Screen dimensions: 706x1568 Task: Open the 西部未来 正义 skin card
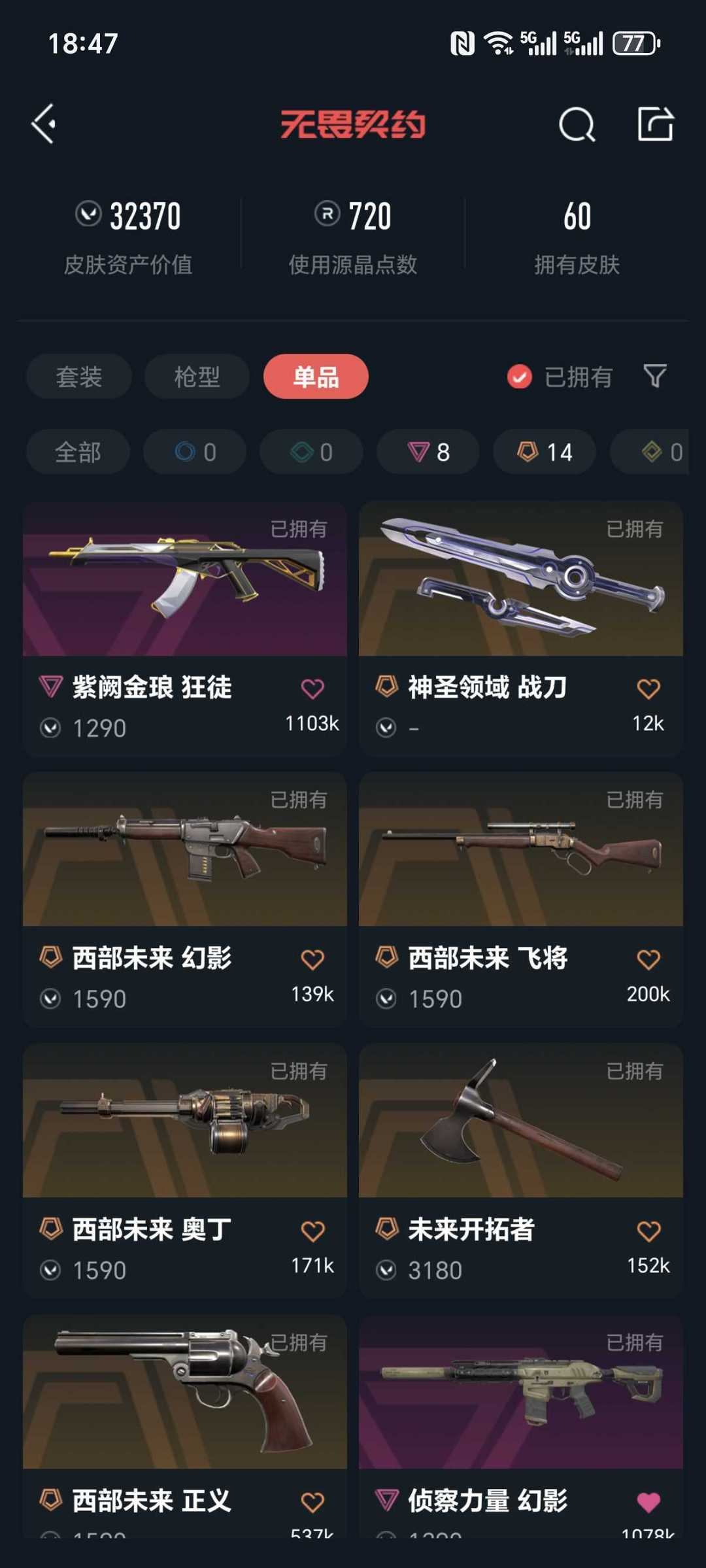(x=185, y=1425)
